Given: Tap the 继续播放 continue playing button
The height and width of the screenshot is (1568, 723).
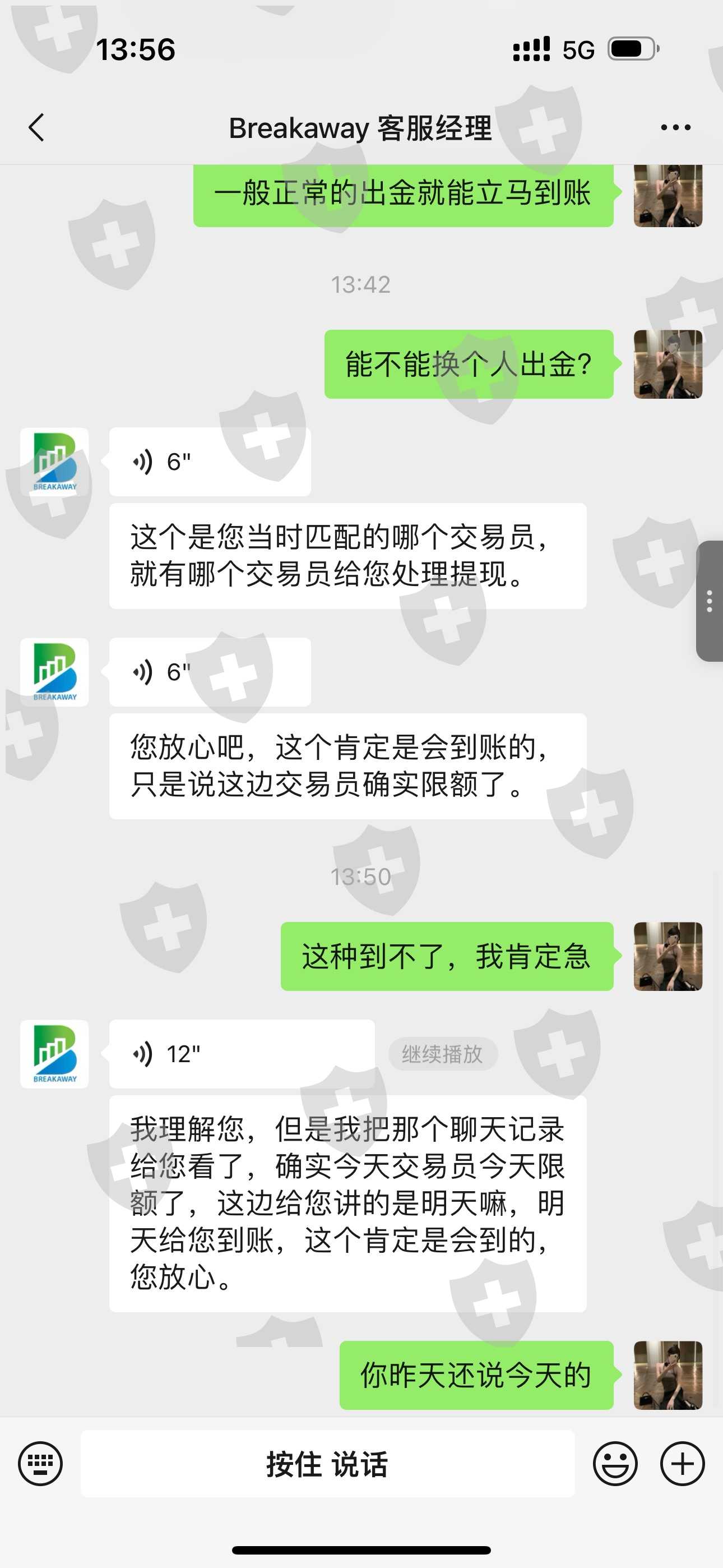Looking at the screenshot, I should point(442,1054).
